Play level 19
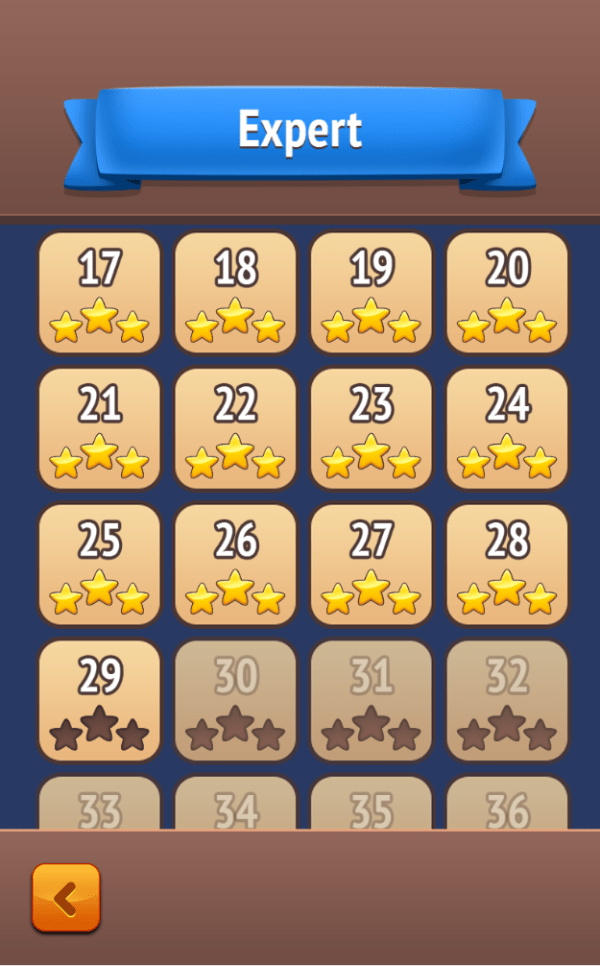600x966 pixels. (x=371, y=293)
